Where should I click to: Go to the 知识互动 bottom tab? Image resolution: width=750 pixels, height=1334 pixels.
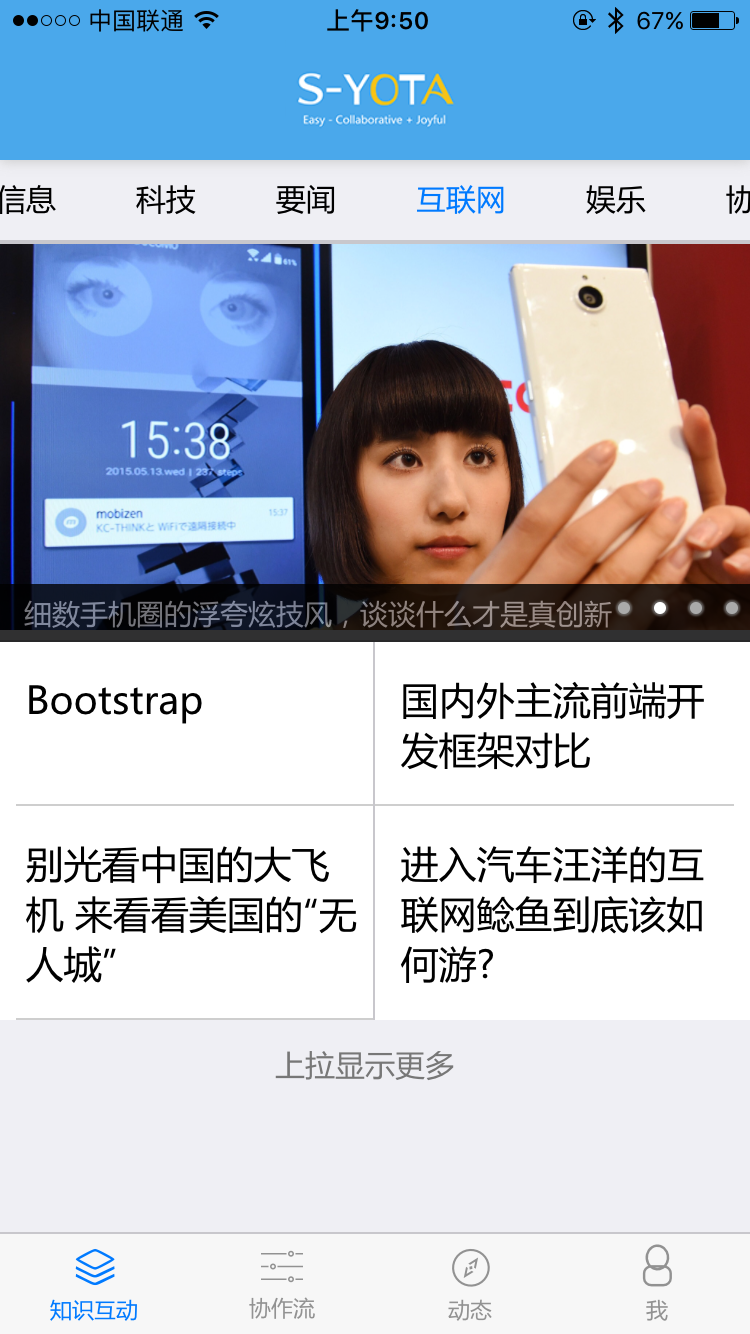click(x=94, y=1284)
